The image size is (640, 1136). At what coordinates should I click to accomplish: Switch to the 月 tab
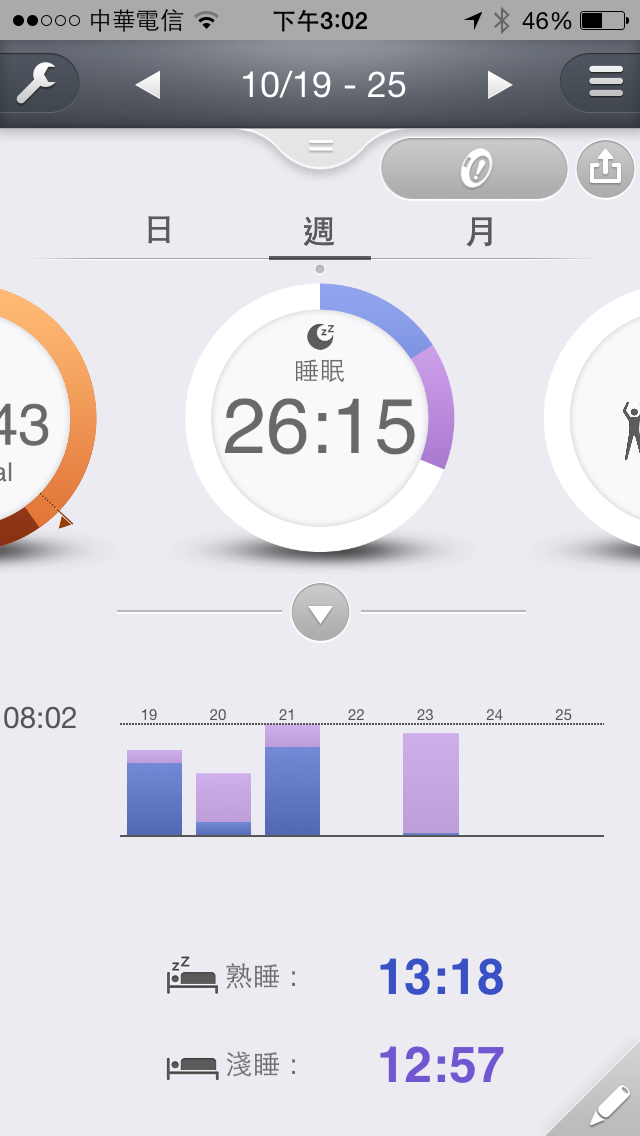click(x=481, y=231)
